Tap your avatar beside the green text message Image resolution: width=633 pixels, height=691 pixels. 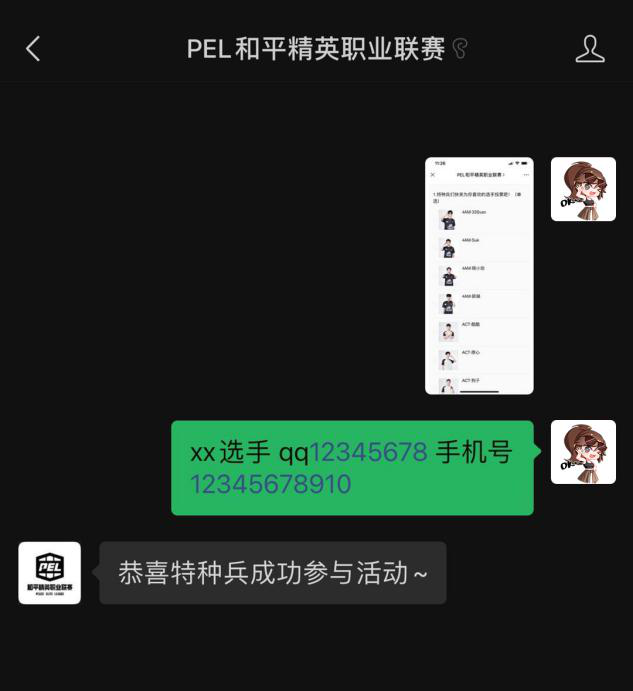[583, 452]
